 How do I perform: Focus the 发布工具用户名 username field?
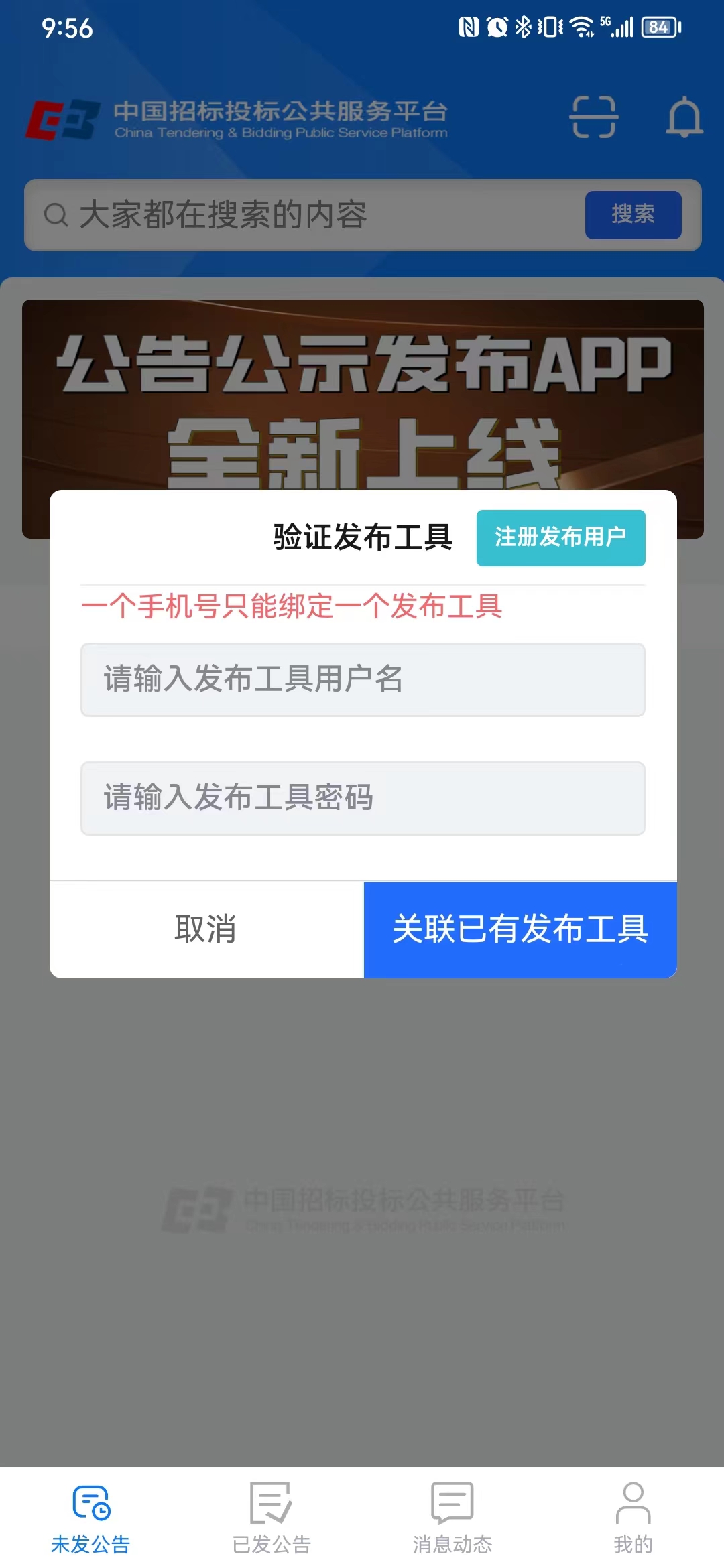click(x=362, y=679)
